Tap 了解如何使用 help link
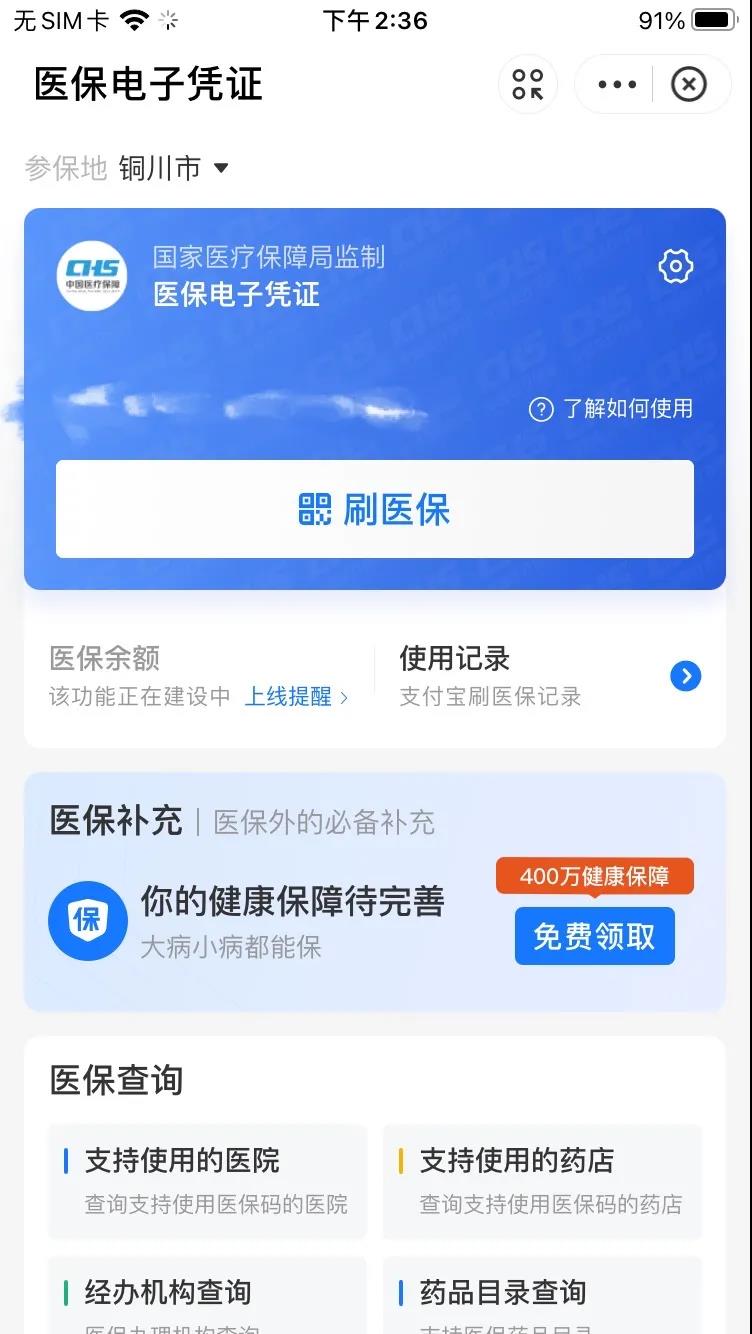 [611, 408]
